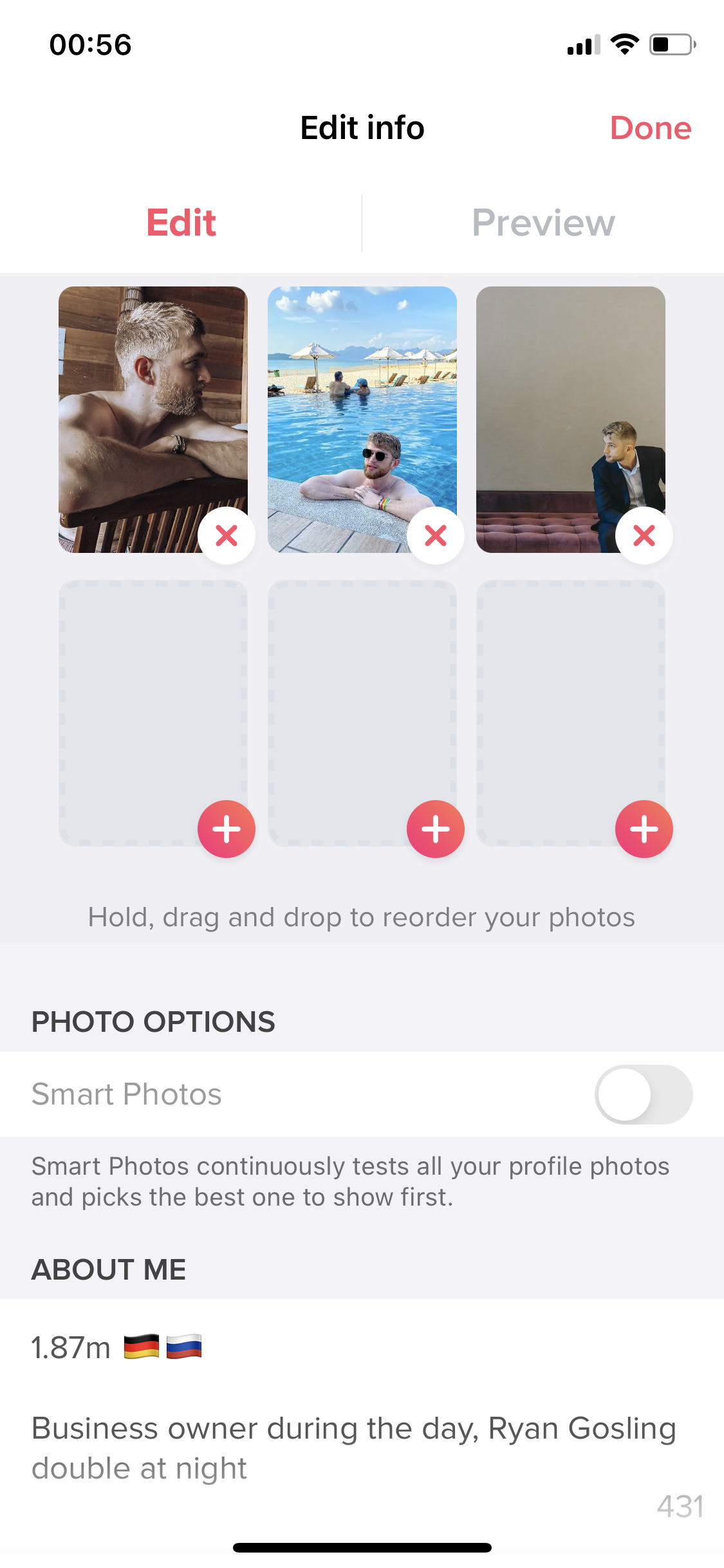Image resolution: width=724 pixels, height=1568 pixels.
Task: Select the Edit tab
Action: pyautogui.click(x=181, y=223)
